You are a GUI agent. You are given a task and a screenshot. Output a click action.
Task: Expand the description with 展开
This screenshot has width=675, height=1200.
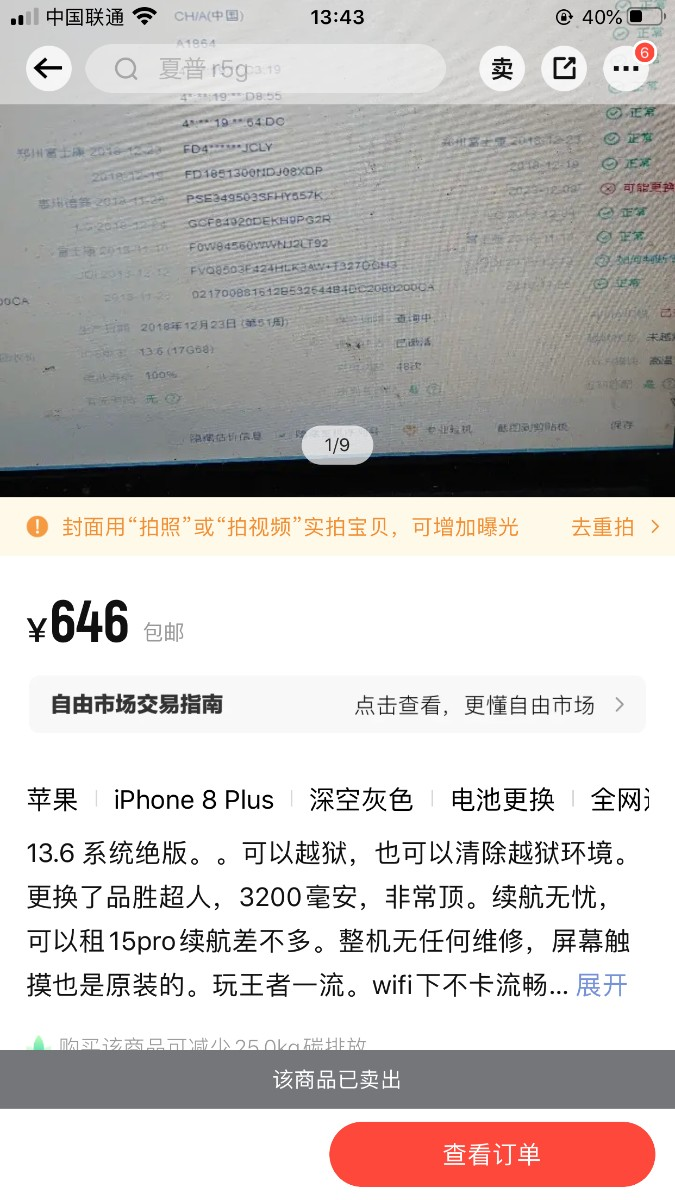[602, 985]
